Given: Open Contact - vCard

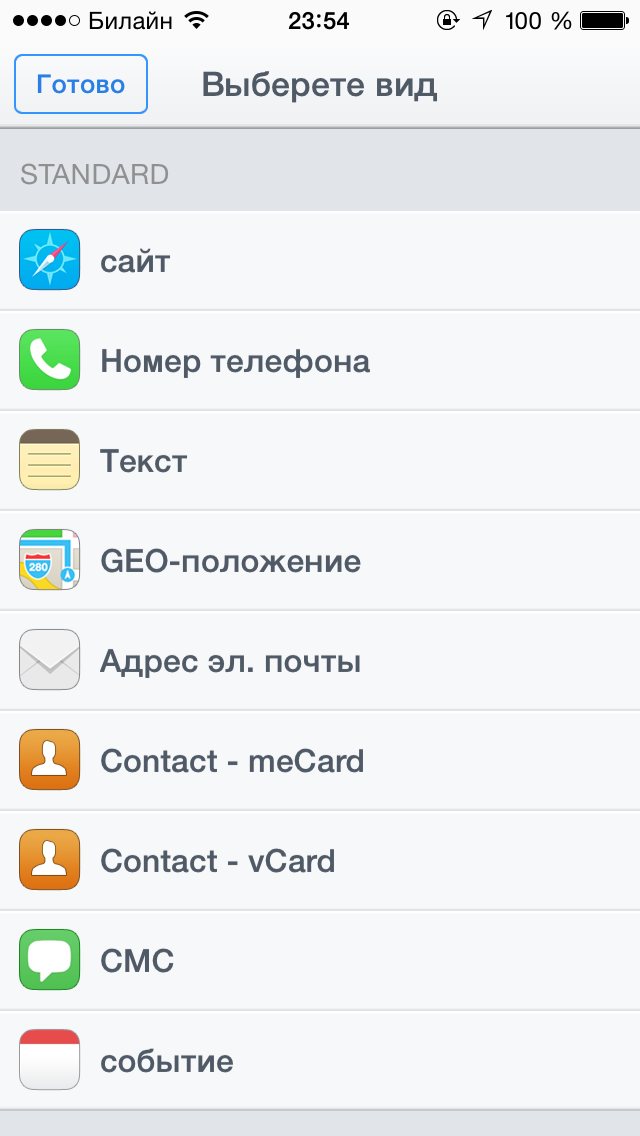Looking at the screenshot, I should (x=320, y=860).
